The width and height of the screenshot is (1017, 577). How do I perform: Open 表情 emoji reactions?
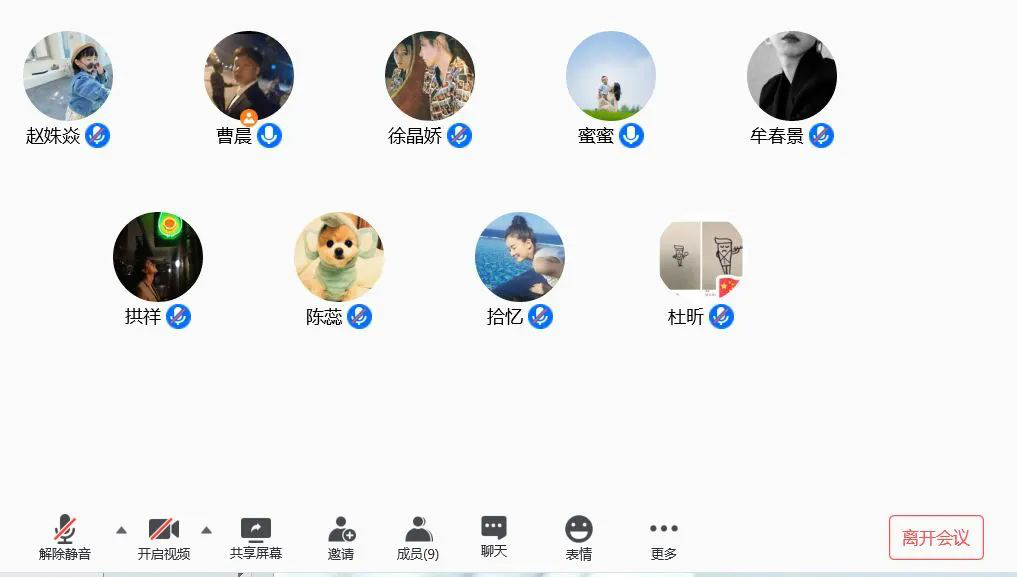point(579,537)
